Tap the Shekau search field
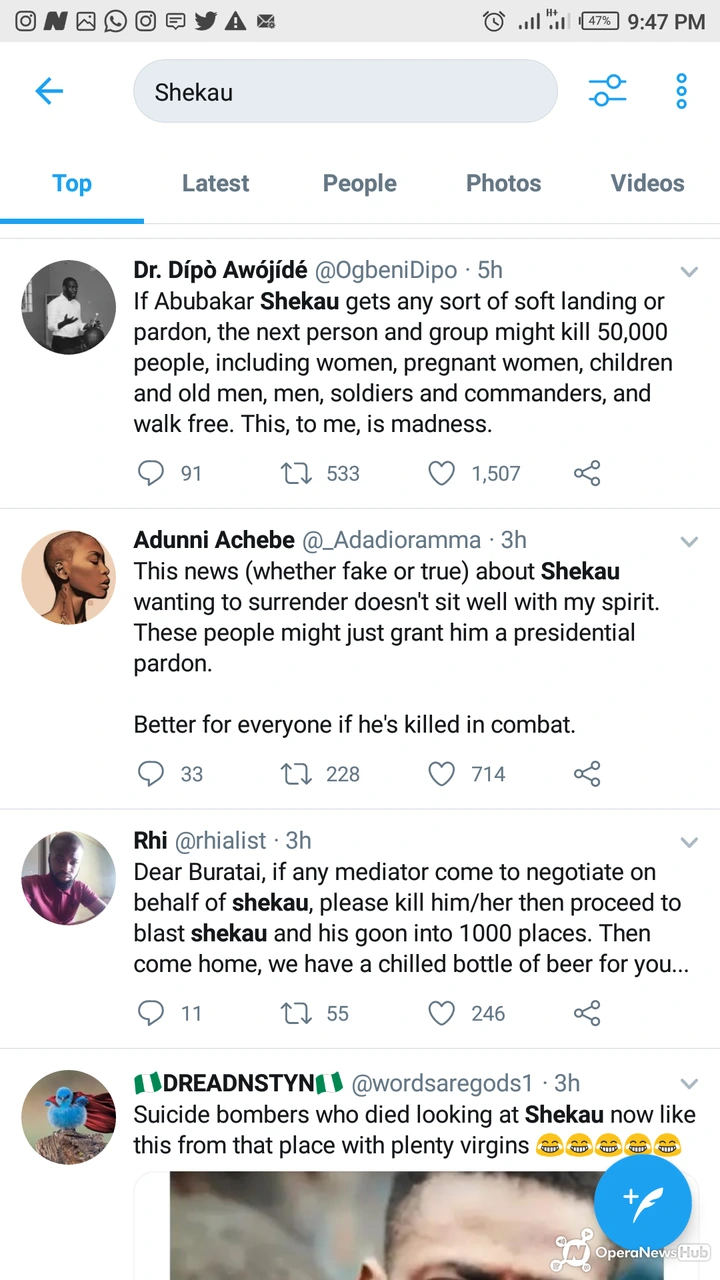This screenshot has height=1280, width=720. coord(345,92)
